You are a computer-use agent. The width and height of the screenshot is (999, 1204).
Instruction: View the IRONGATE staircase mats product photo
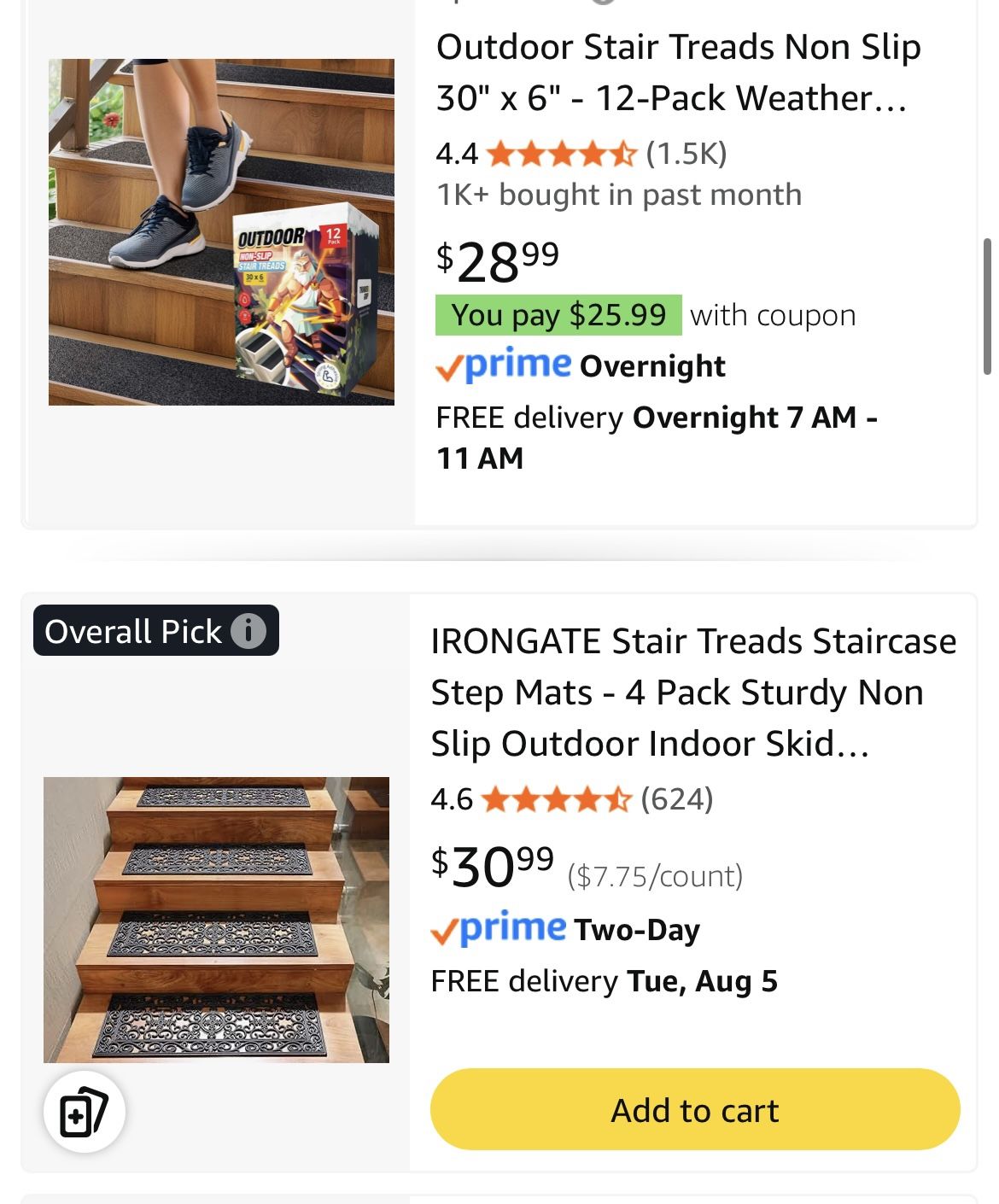pyautogui.click(x=217, y=919)
